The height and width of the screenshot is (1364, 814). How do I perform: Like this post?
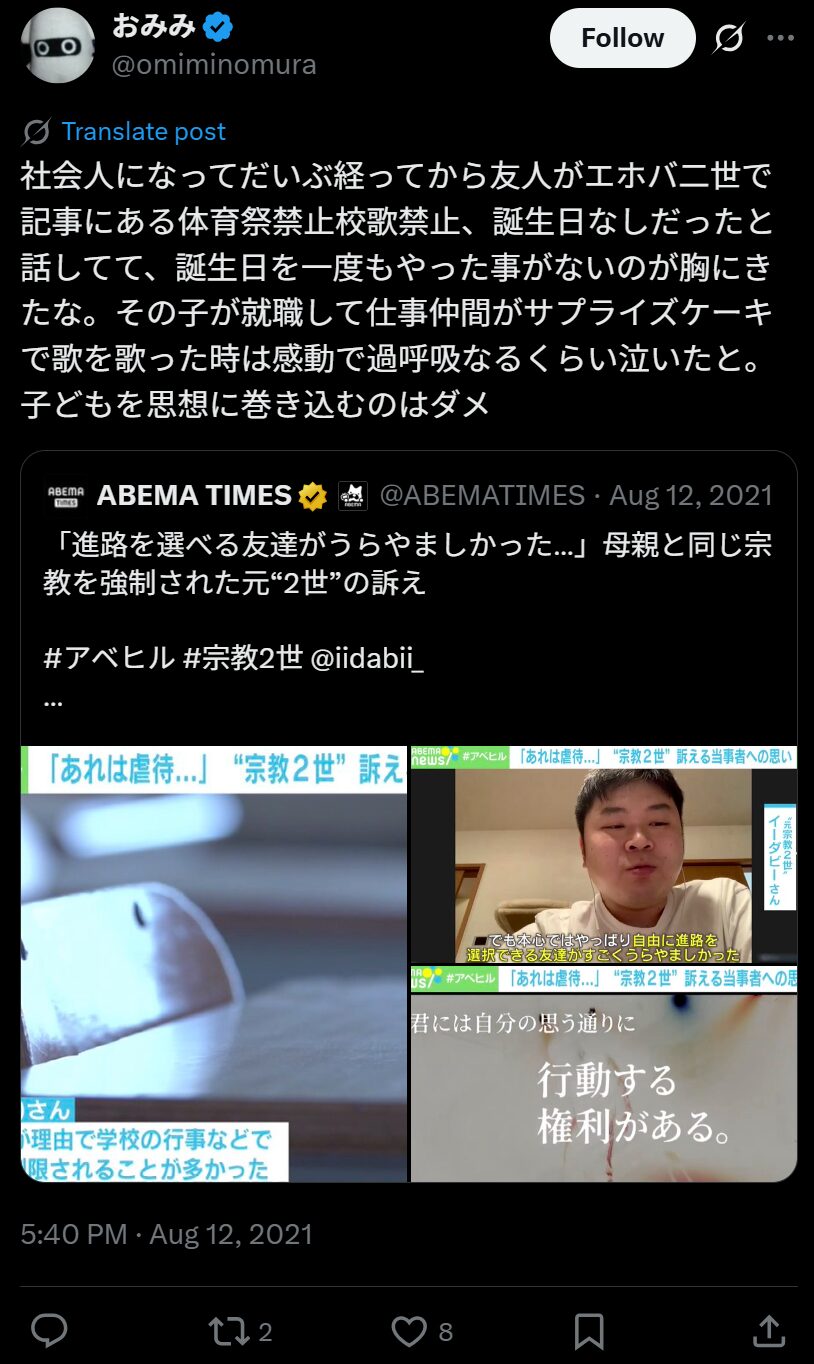click(x=409, y=1331)
